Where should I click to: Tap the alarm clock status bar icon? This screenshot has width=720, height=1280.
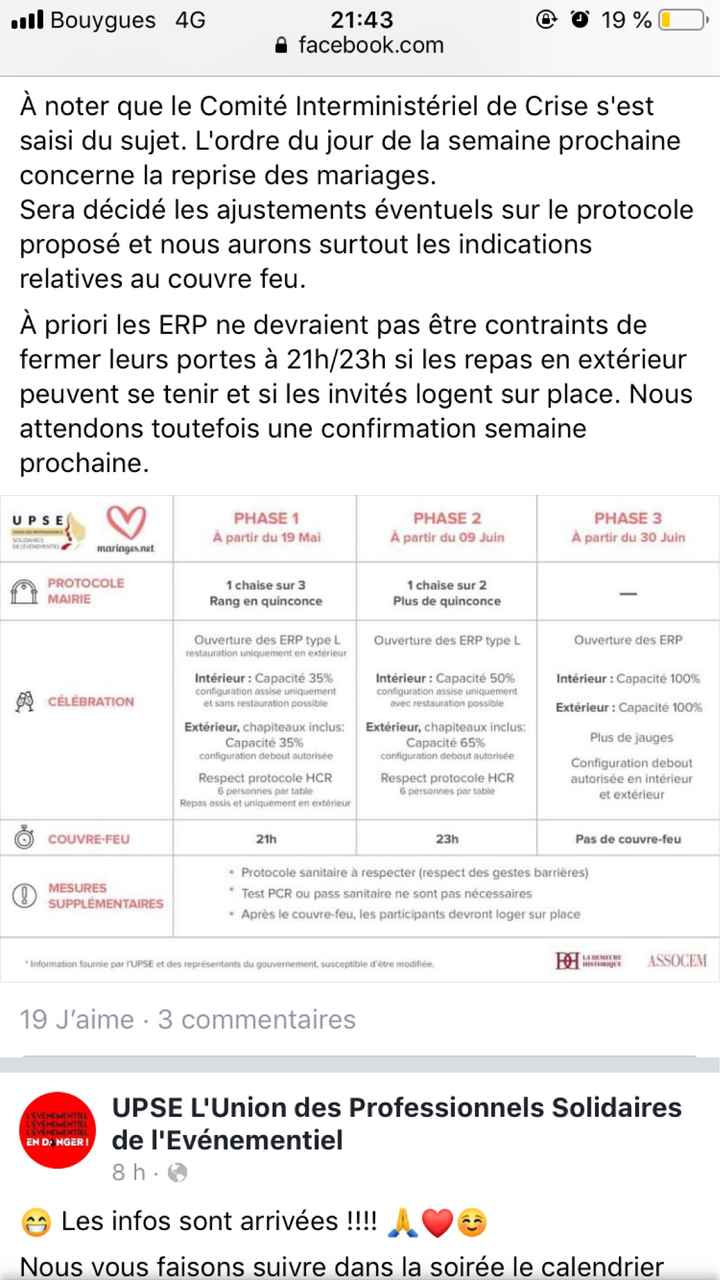click(x=580, y=18)
